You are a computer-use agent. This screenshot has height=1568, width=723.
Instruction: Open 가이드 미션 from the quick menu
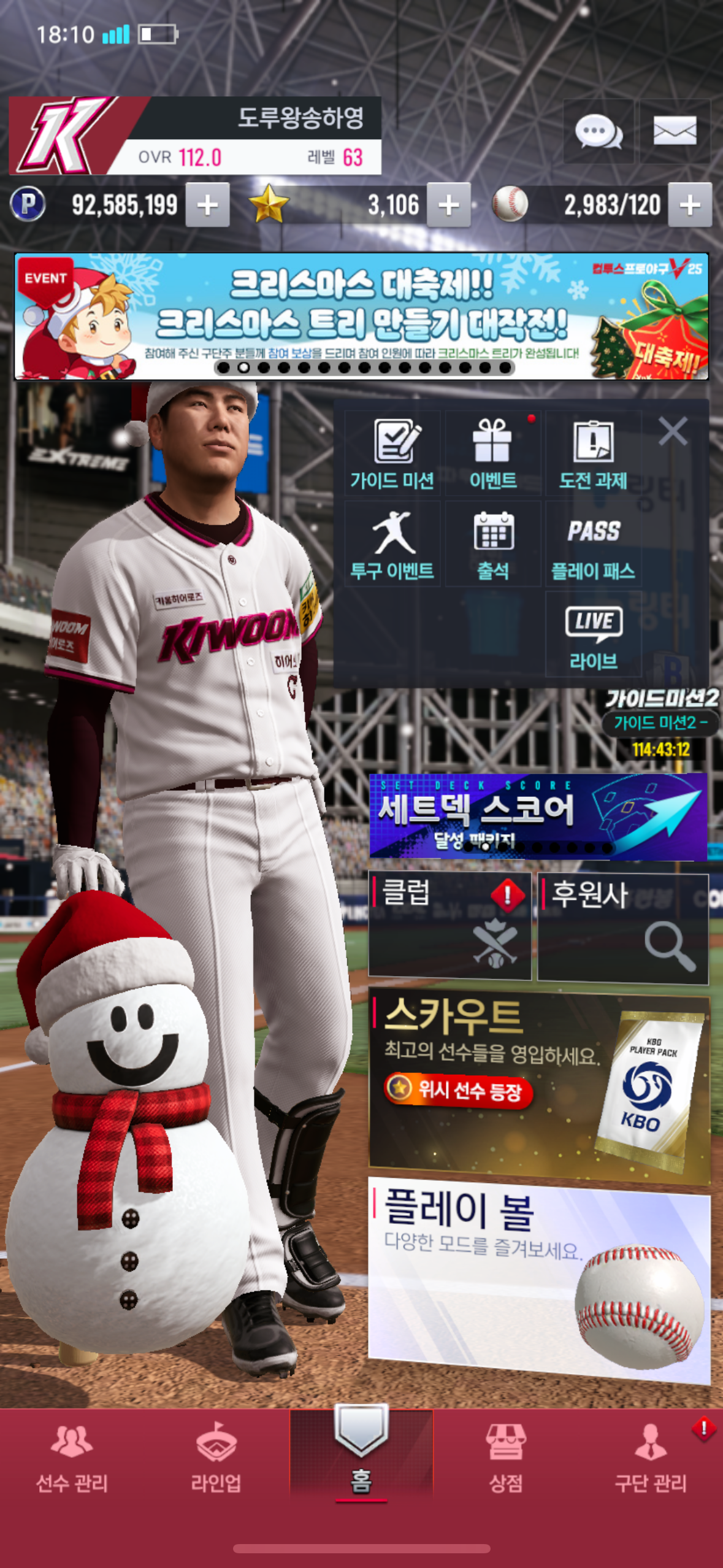click(x=392, y=454)
